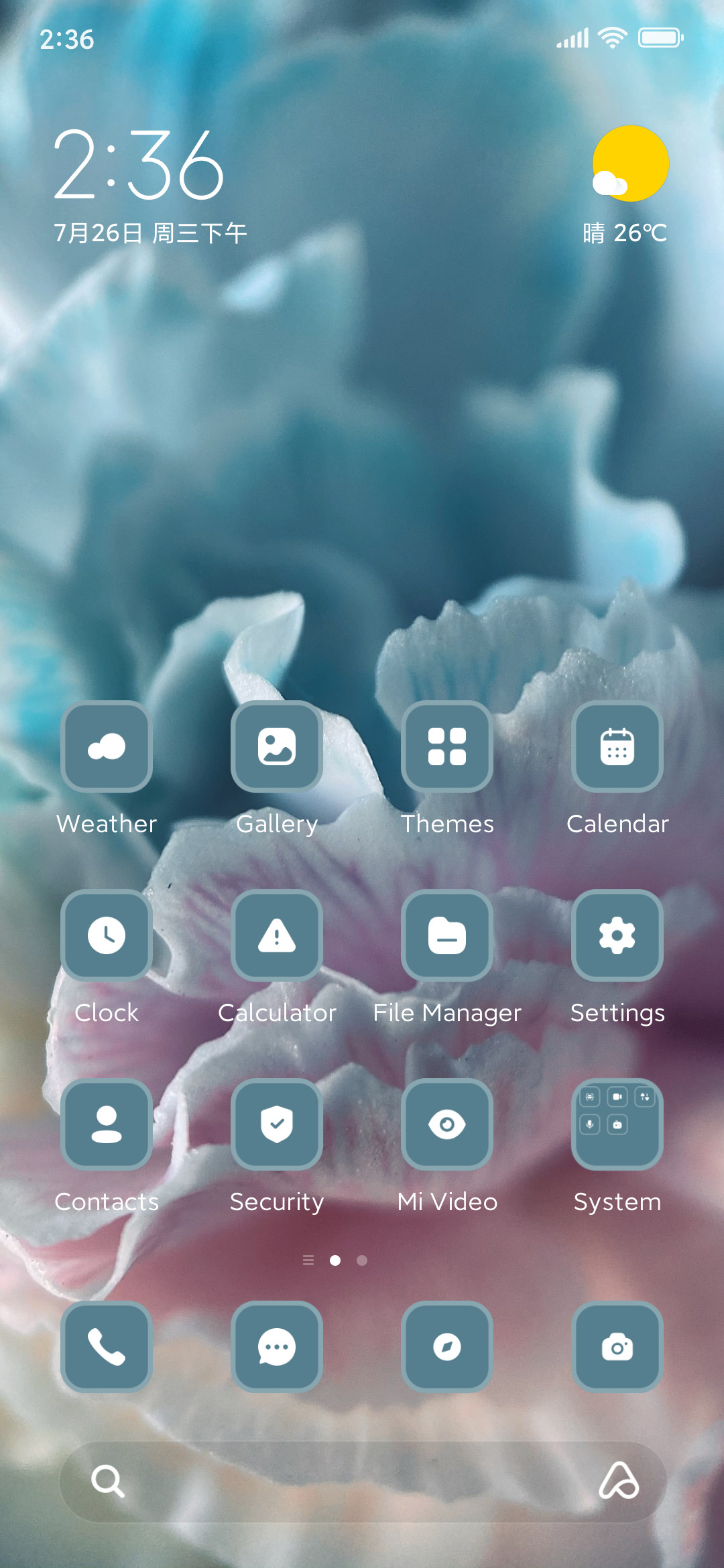The image size is (724, 1568).
Task: Open the assistant icon in the search bar
Action: (x=619, y=1481)
